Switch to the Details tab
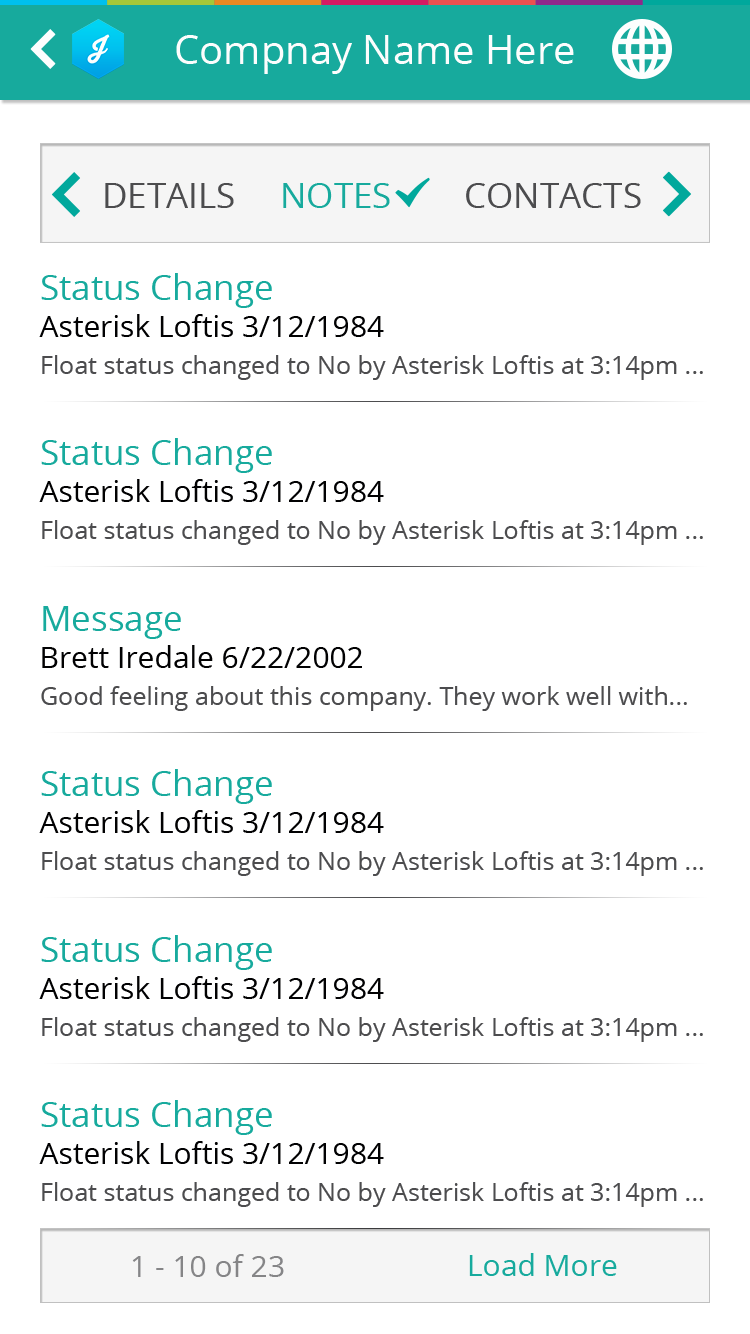This screenshot has height=1334, width=750. pos(168,195)
